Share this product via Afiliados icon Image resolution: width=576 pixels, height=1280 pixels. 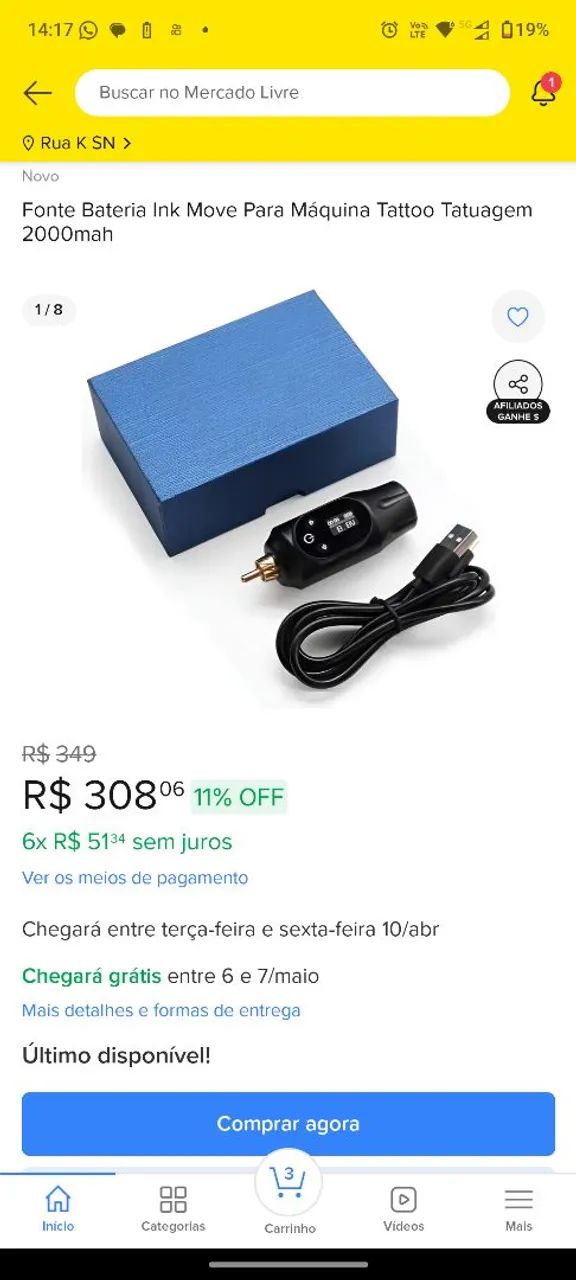pyautogui.click(x=518, y=391)
